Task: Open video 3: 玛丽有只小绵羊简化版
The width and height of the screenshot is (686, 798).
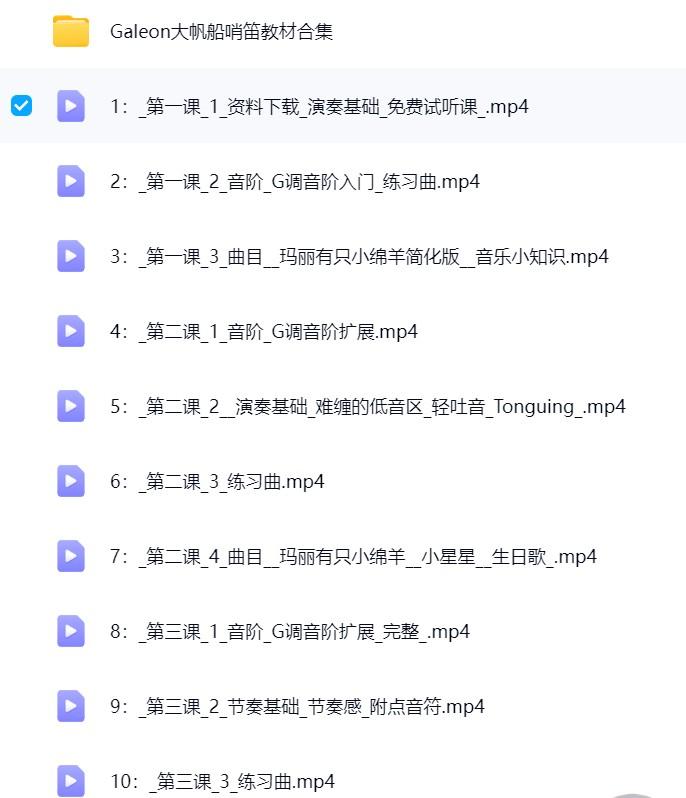Action: click(x=359, y=257)
